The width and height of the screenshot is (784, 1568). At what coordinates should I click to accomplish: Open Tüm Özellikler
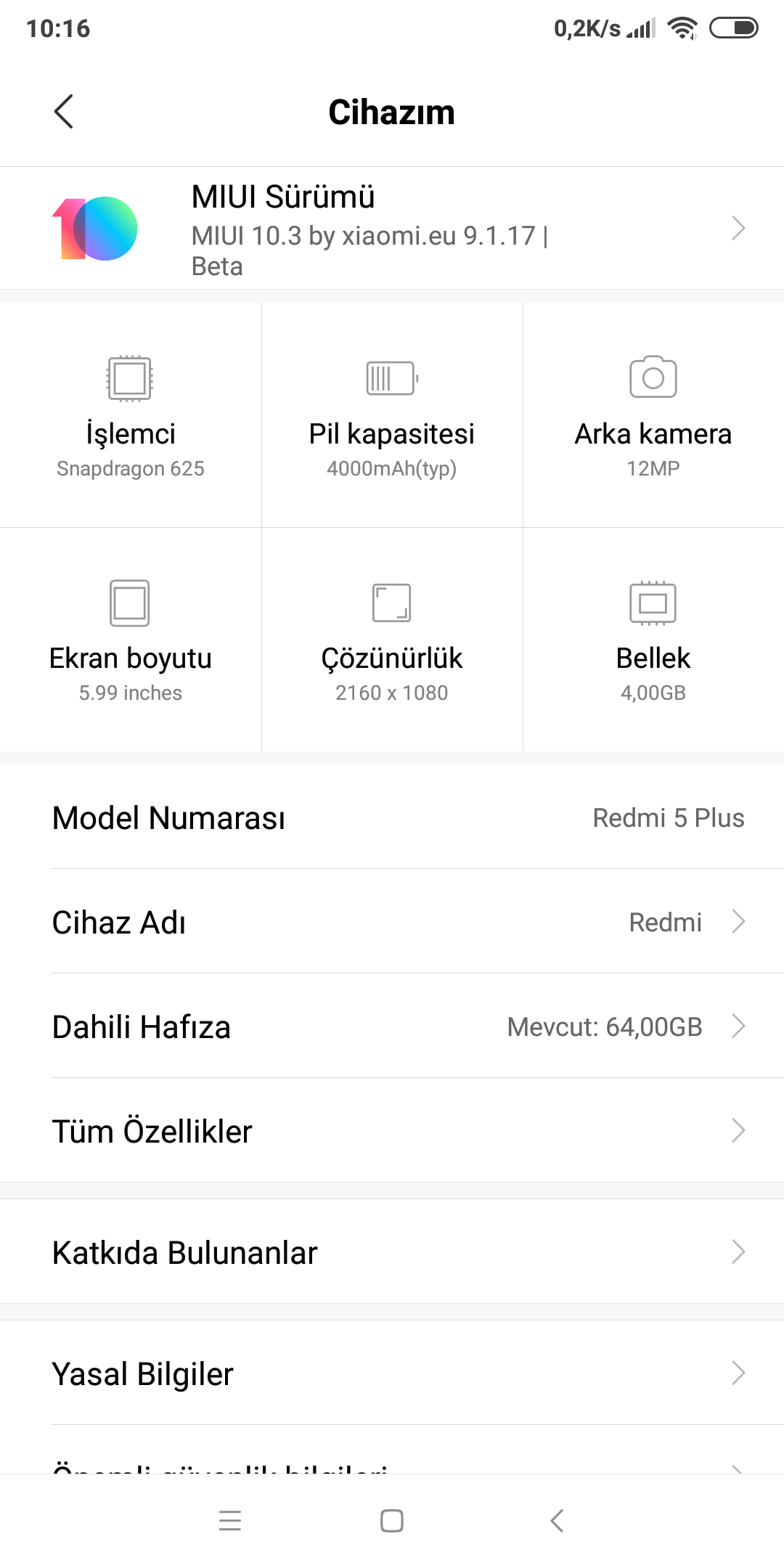[x=392, y=1131]
